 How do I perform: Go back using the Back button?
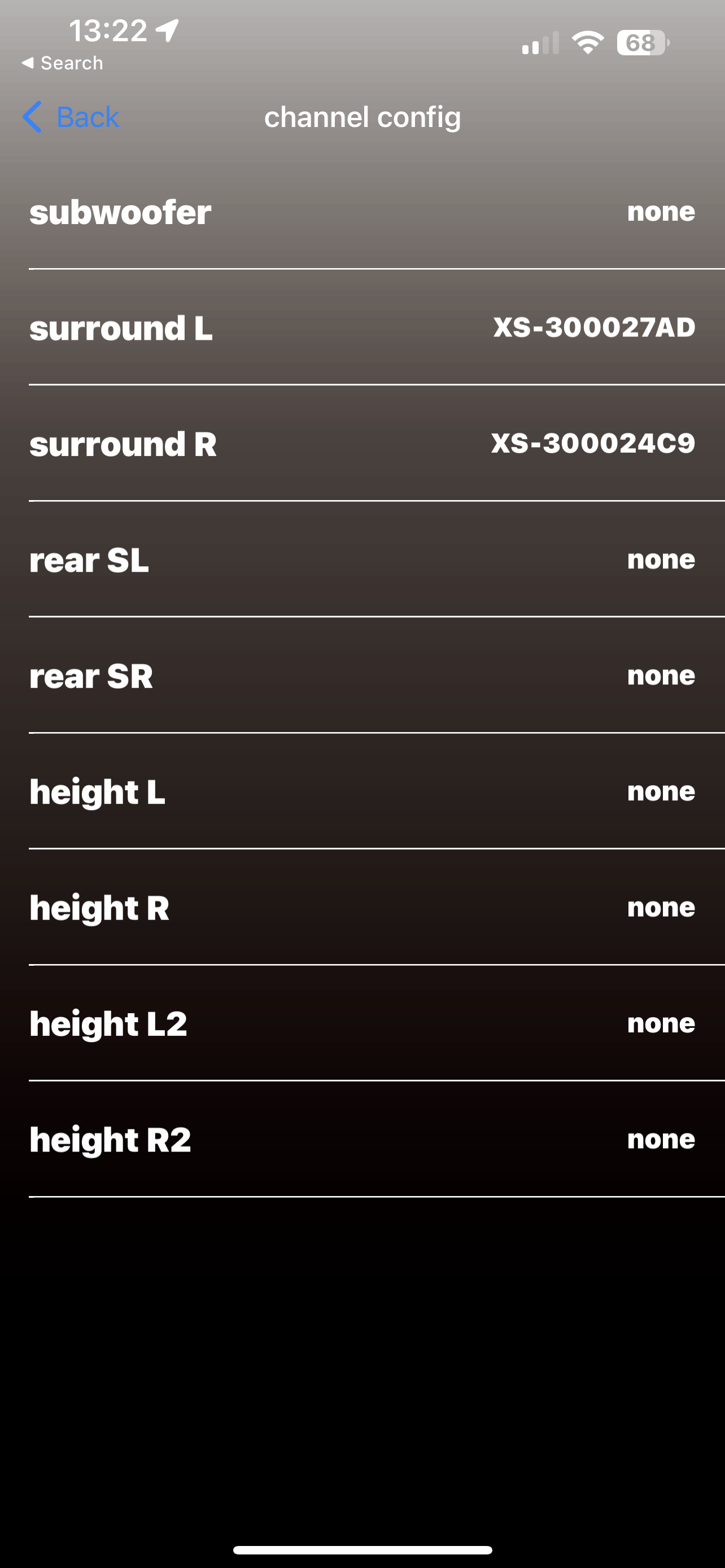coord(72,117)
